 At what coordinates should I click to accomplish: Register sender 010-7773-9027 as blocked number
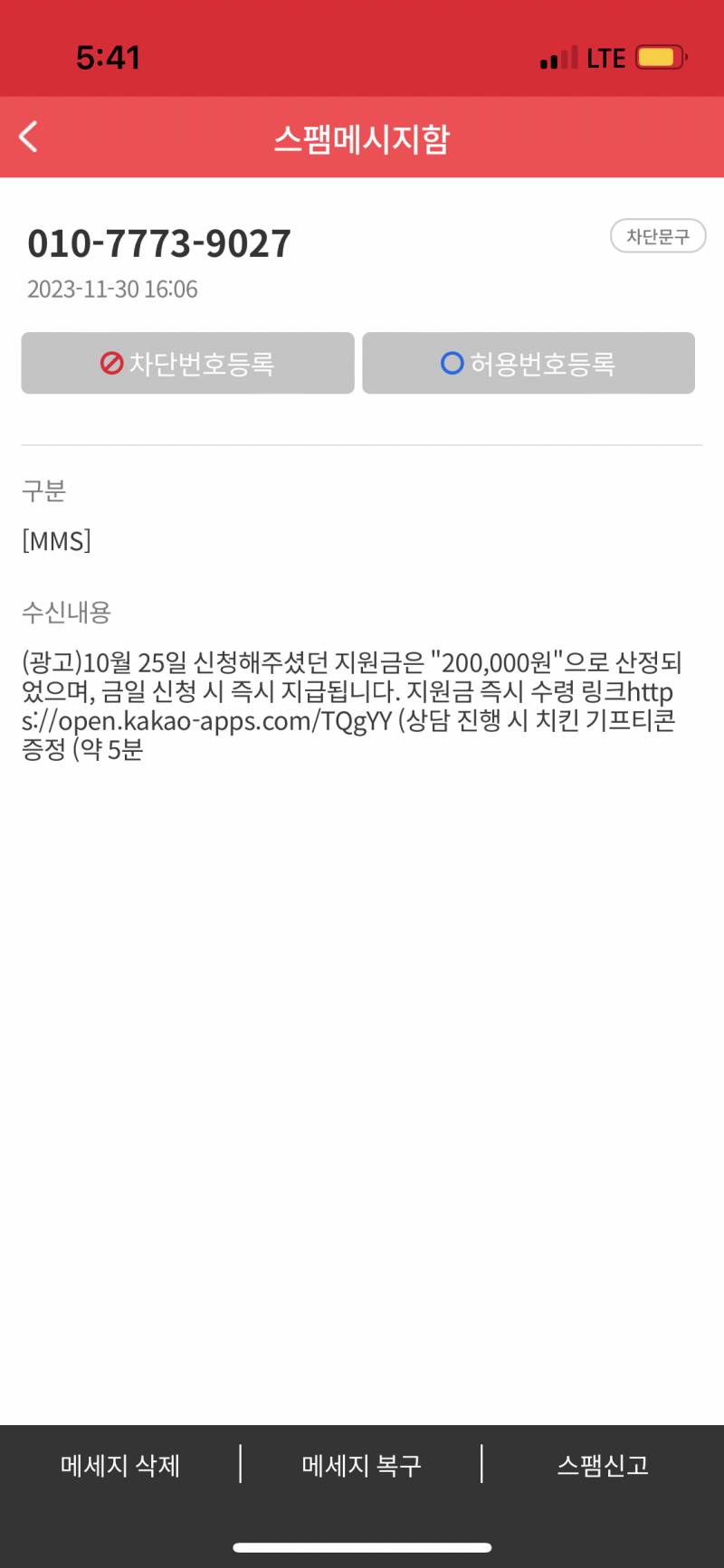point(187,364)
